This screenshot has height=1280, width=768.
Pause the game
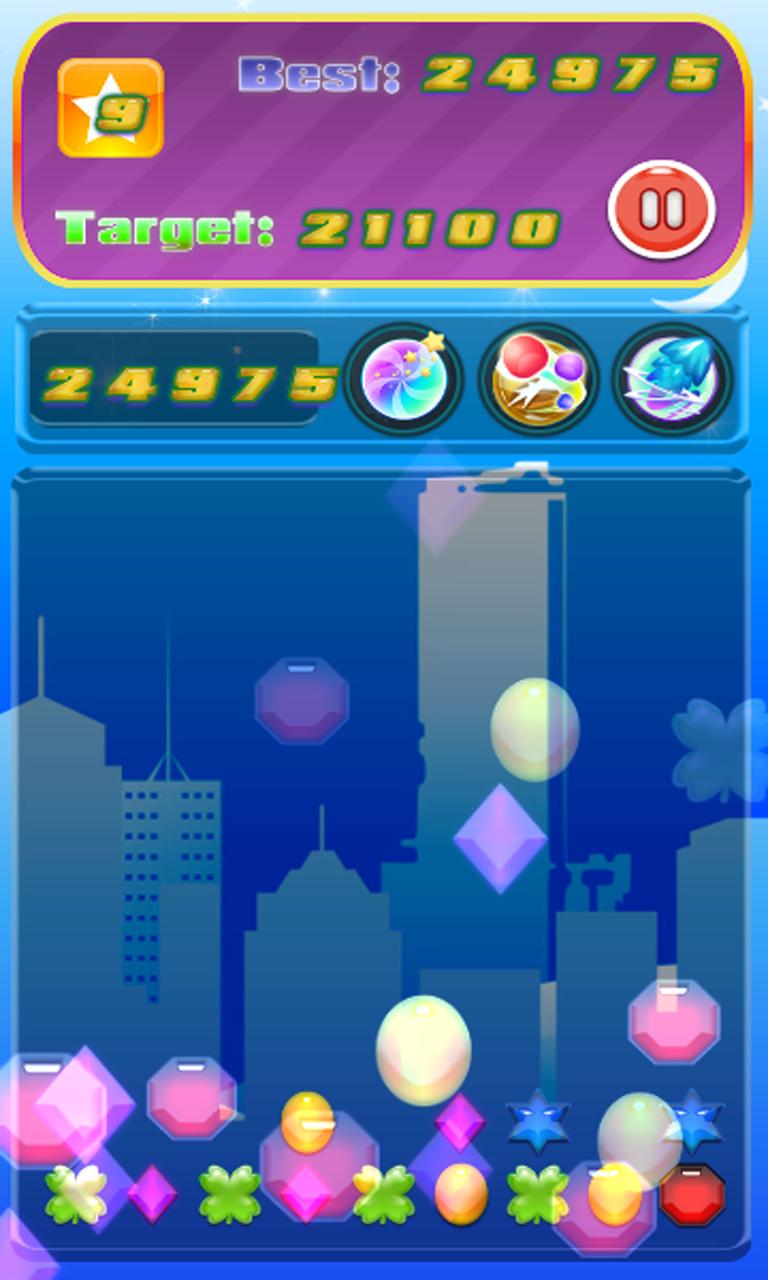click(661, 210)
